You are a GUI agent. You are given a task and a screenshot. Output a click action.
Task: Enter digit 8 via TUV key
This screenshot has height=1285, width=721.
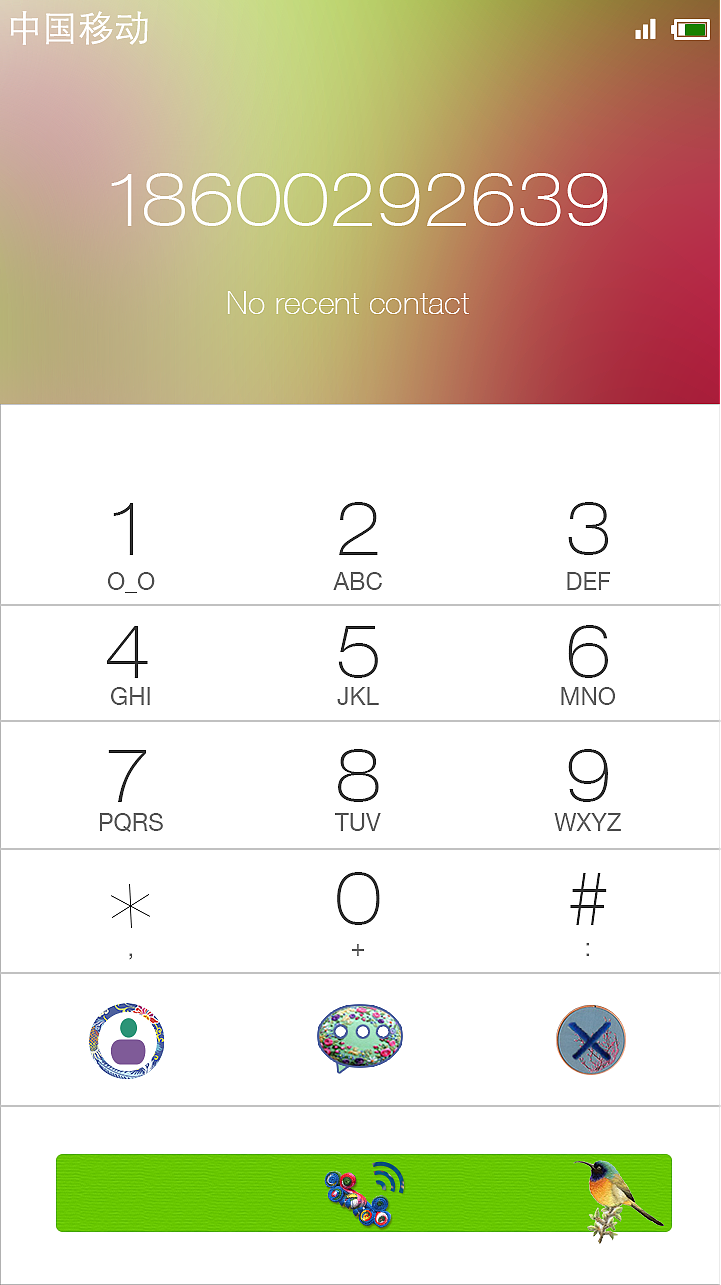point(358,788)
